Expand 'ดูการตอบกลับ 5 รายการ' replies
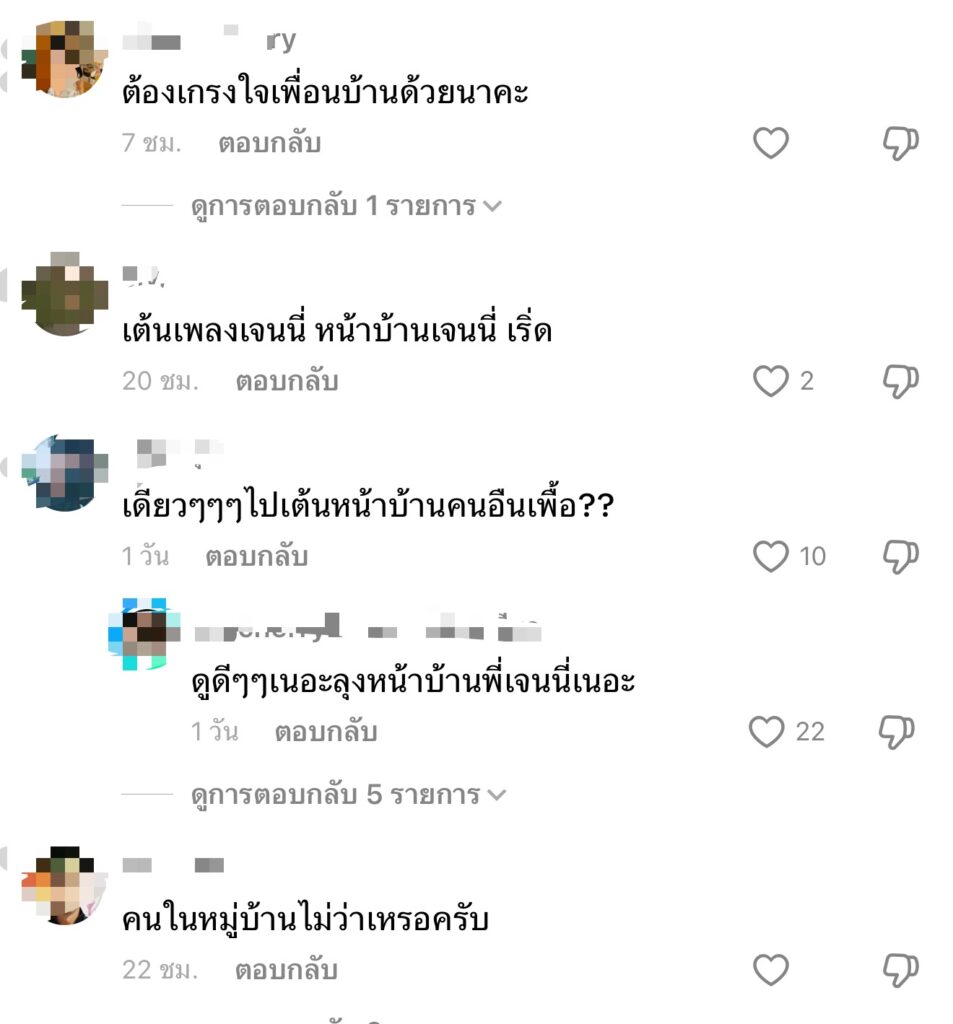 (346, 796)
